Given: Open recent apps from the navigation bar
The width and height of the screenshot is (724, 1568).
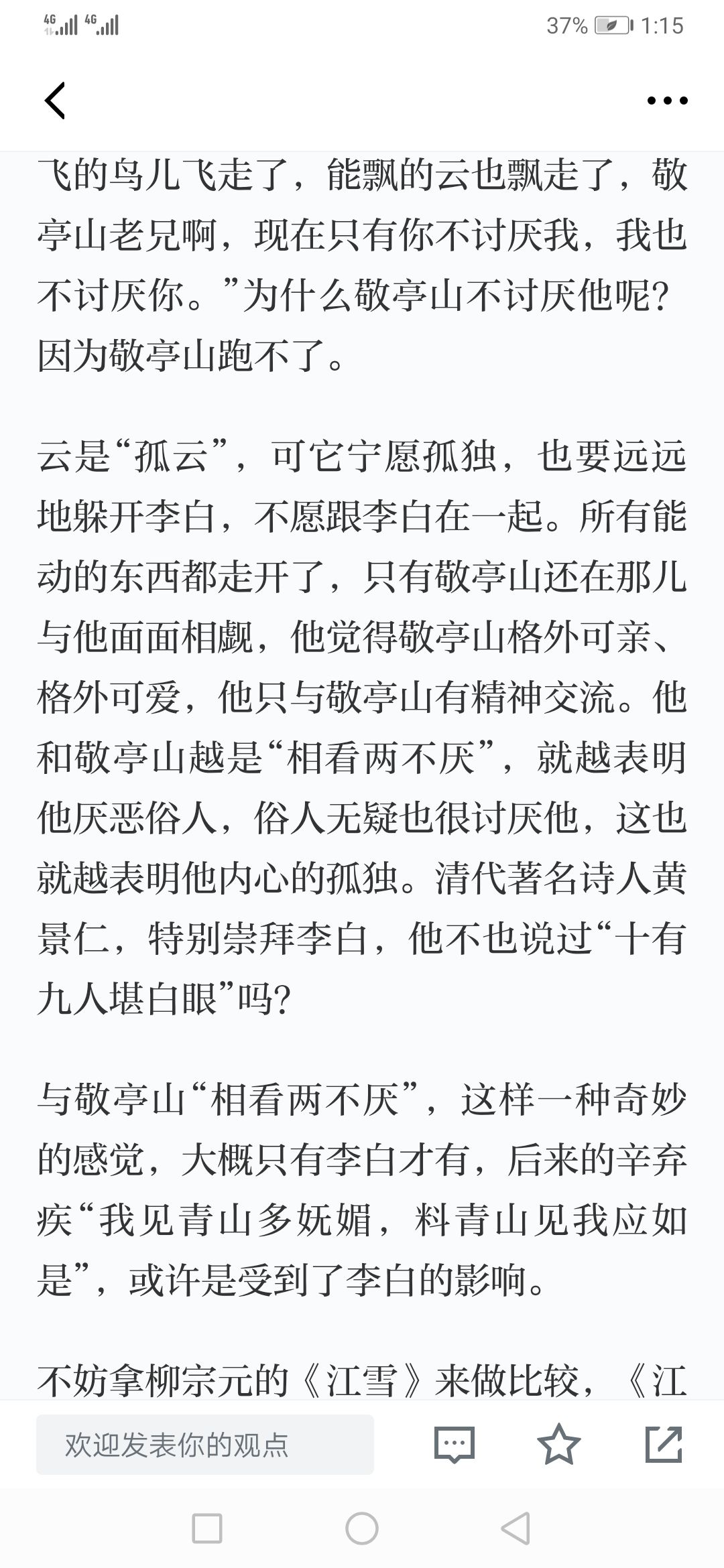Looking at the screenshot, I should point(206,1529).
